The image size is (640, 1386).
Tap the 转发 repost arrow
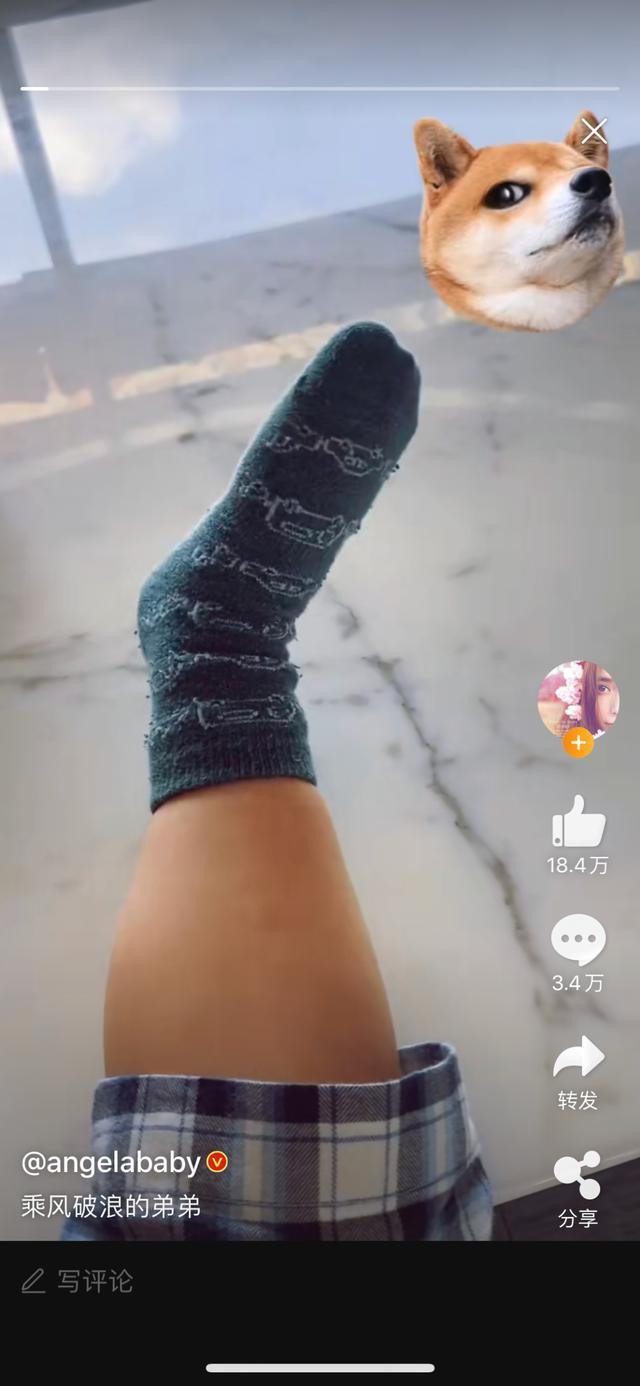click(x=578, y=1057)
